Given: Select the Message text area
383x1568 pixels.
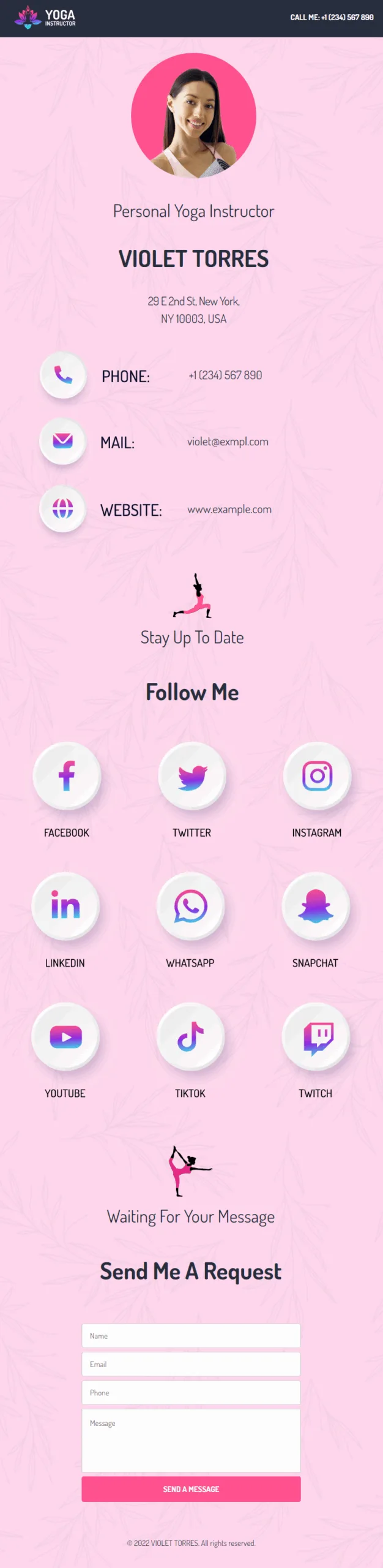Looking at the screenshot, I should click(x=191, y=1440).
